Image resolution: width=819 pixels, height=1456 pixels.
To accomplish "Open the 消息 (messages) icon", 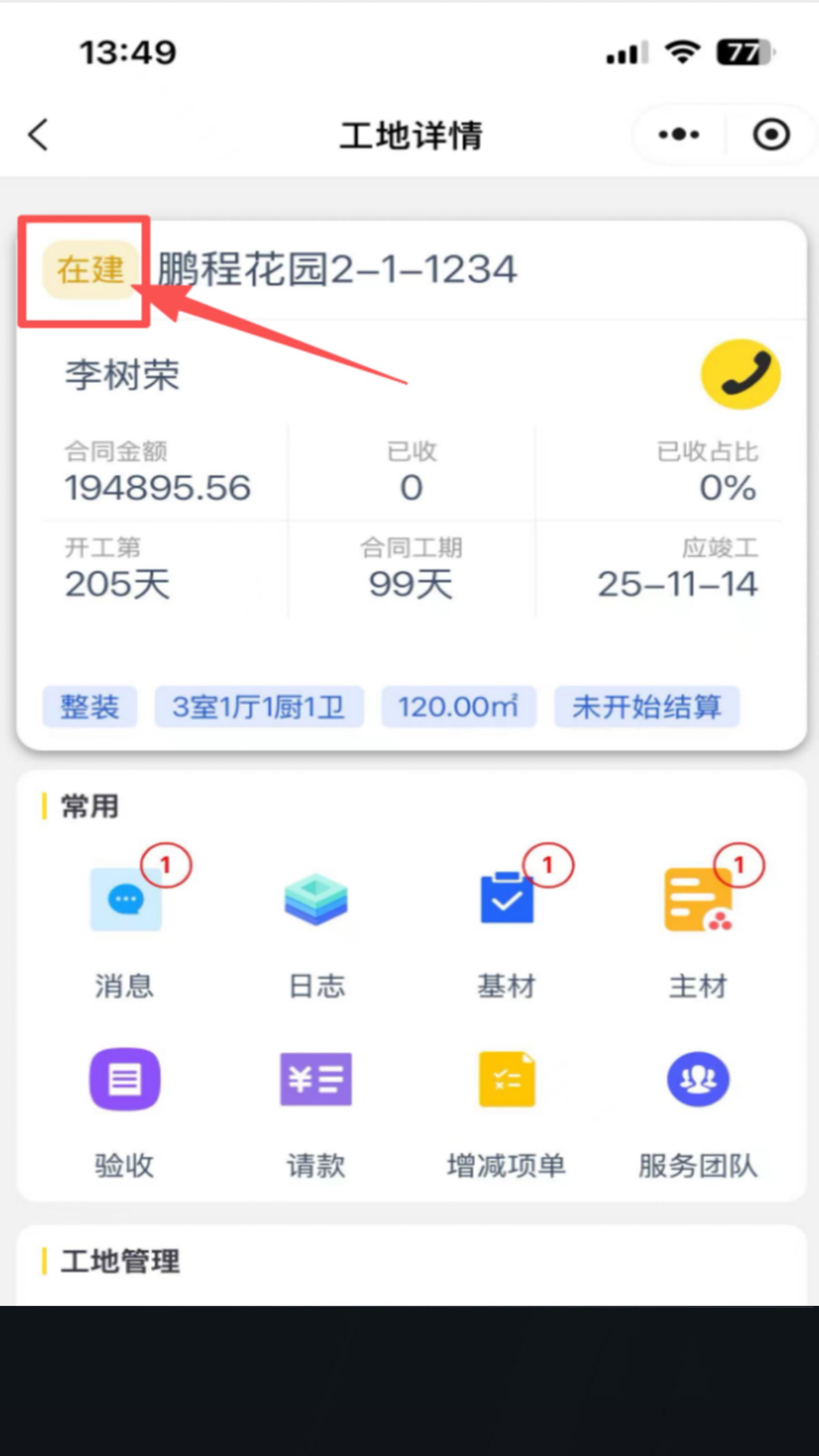I will 125,899.
